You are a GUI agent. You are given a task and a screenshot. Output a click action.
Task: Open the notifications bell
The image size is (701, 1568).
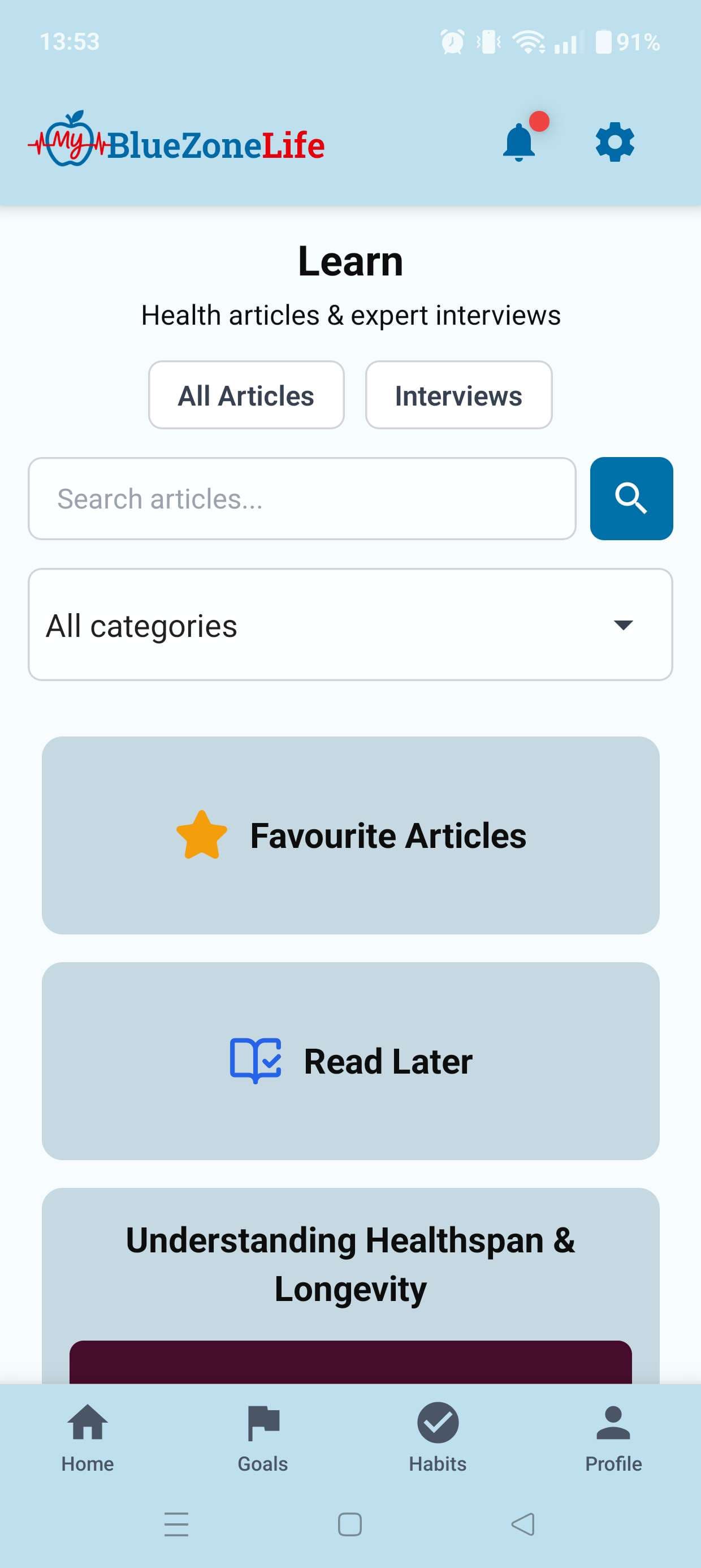point(519,143)
